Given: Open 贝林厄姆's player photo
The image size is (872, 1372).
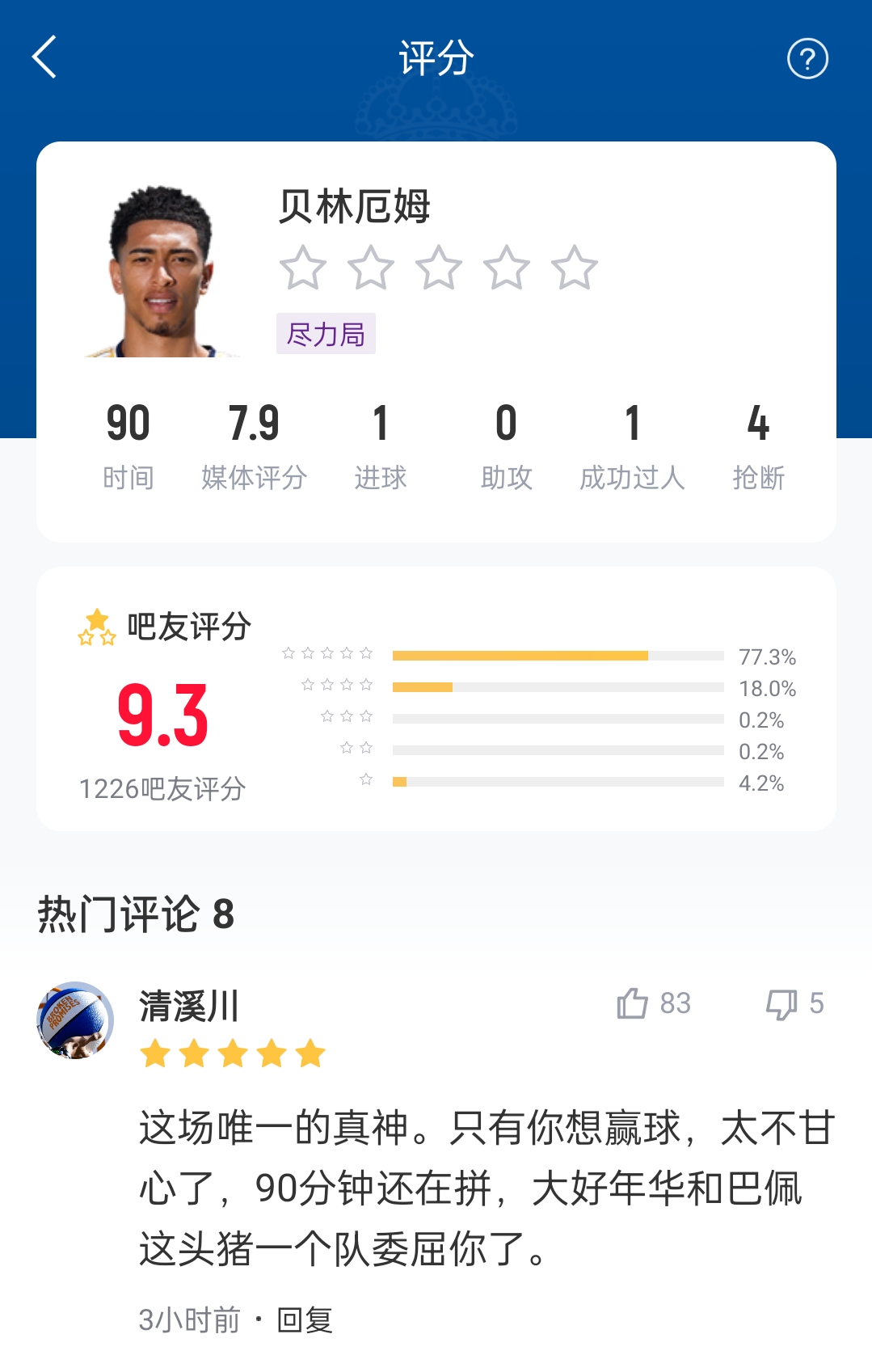Looking at the screenshot, I should tap(162, 272).
